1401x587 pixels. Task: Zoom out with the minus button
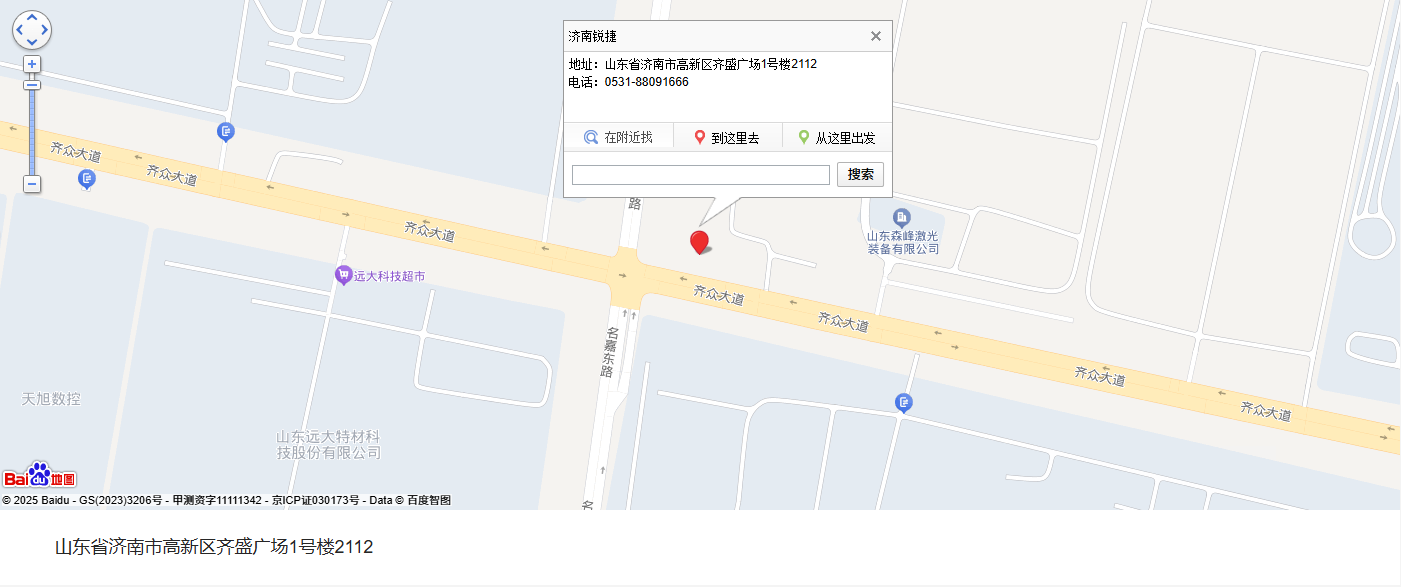tap(32, 184)
